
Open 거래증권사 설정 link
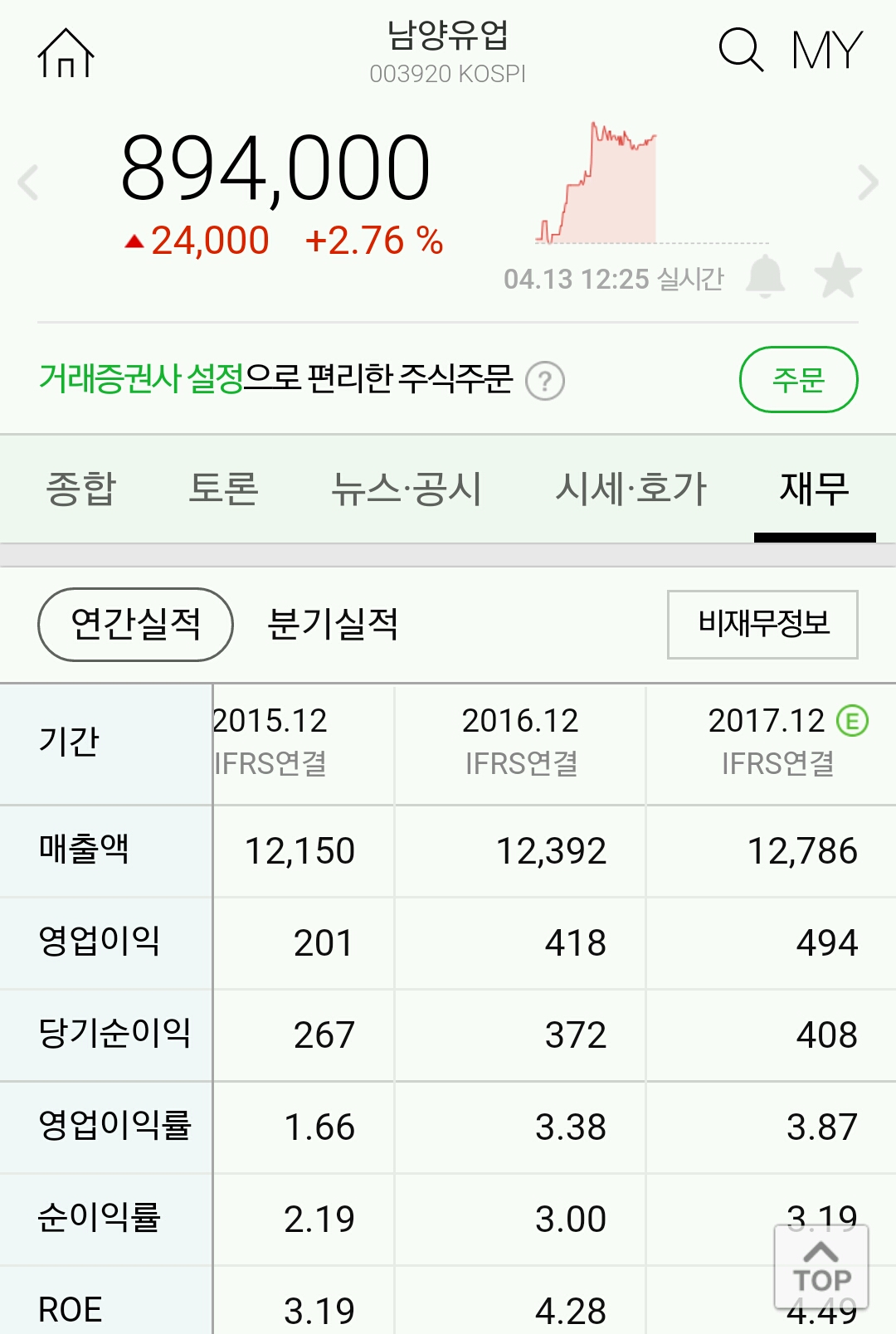tap(141, 379)
